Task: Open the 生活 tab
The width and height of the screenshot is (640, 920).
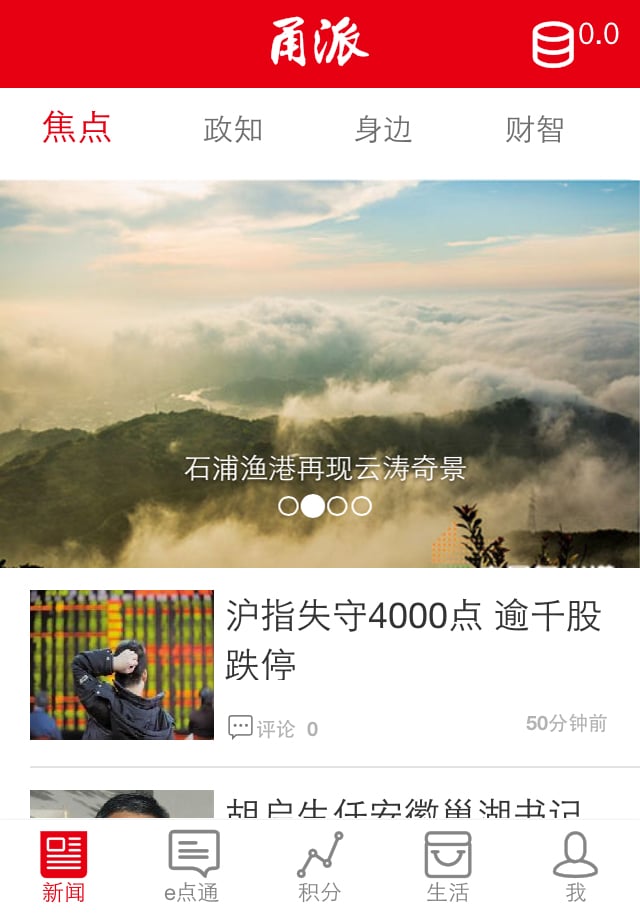Action: click(x=447, y=866)
